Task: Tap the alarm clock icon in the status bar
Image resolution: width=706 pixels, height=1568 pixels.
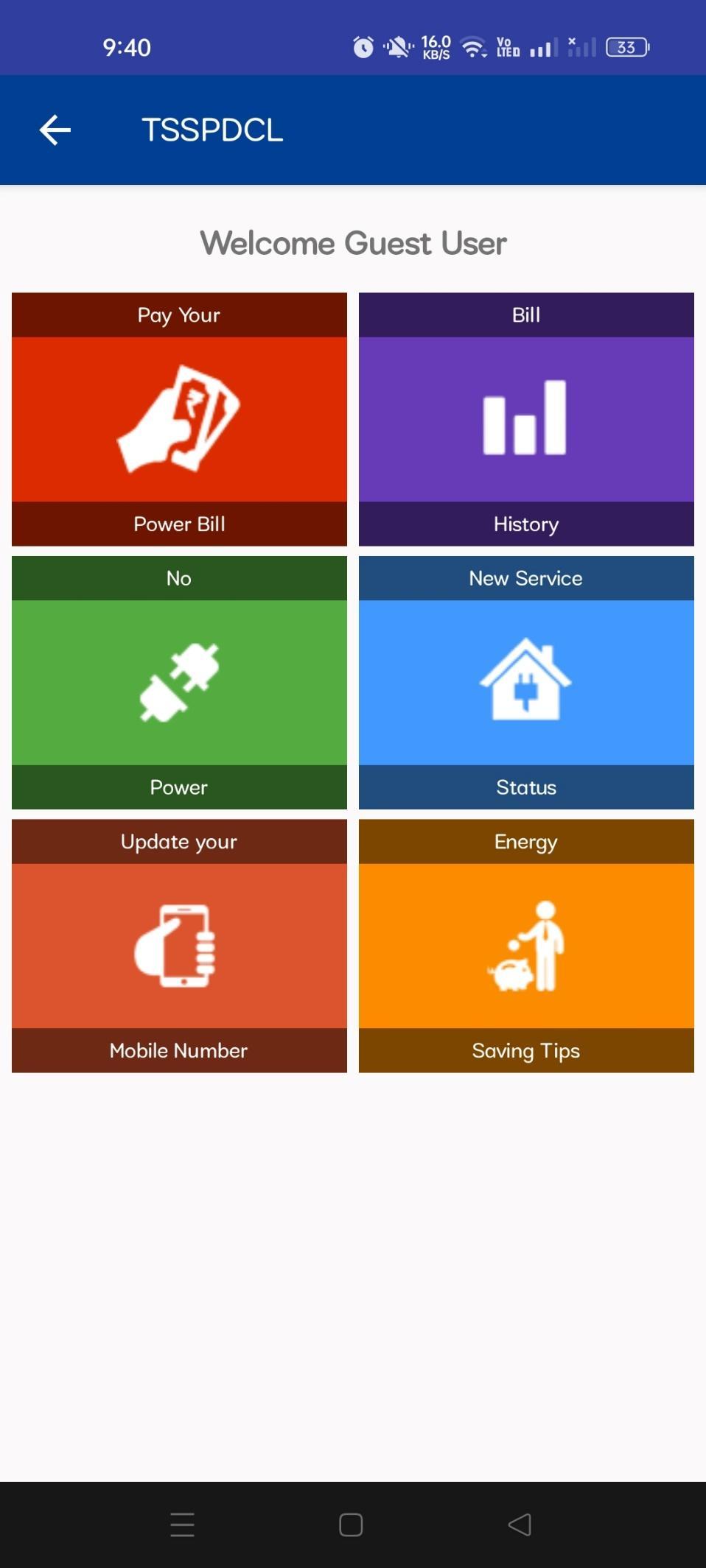Action: 362,46
